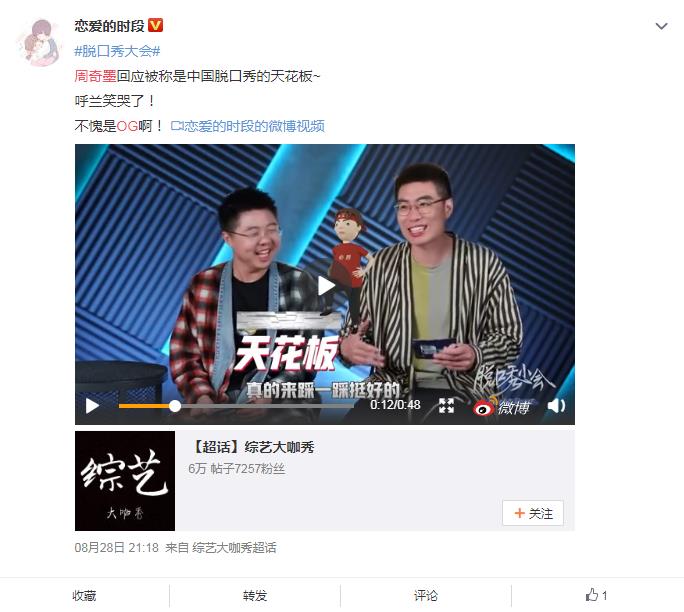
Task: Open the OG keyword link
Action: [x=127, y=127]
